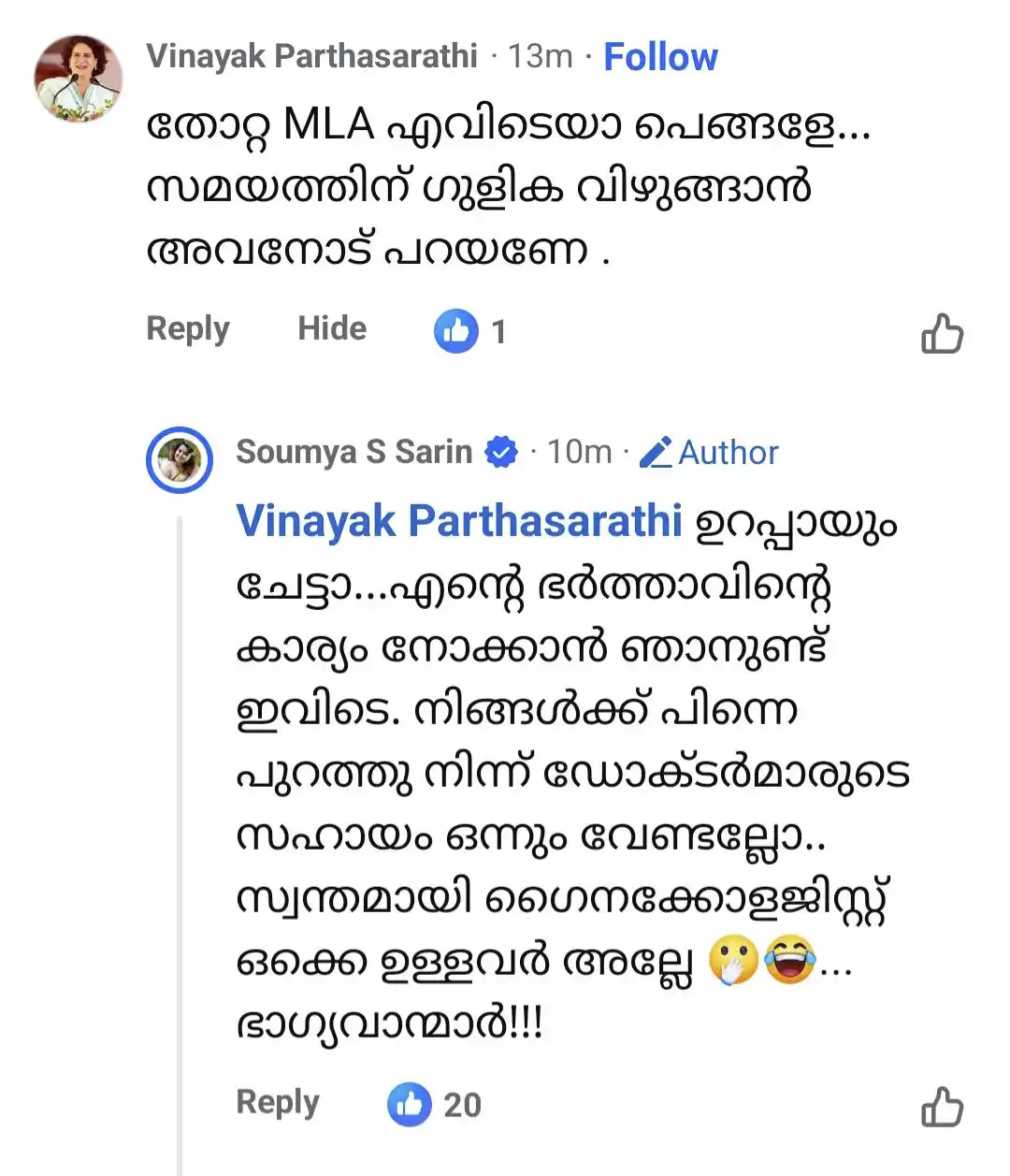
Task: Reply to Soumya S Sarin's comment
Action: click(278, 1103)
